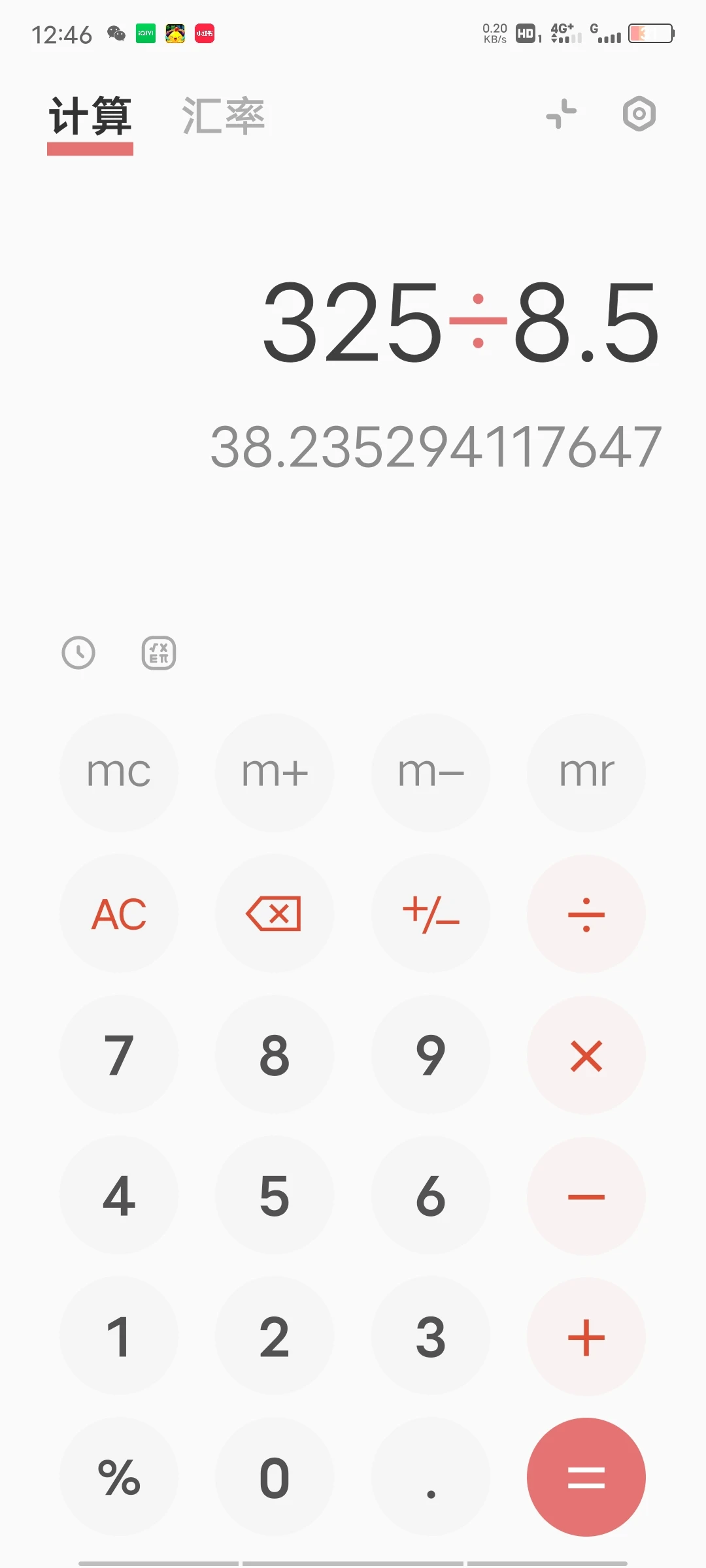Enter the digit 7
The image size is (706, 1568).
coord(119,1055)
